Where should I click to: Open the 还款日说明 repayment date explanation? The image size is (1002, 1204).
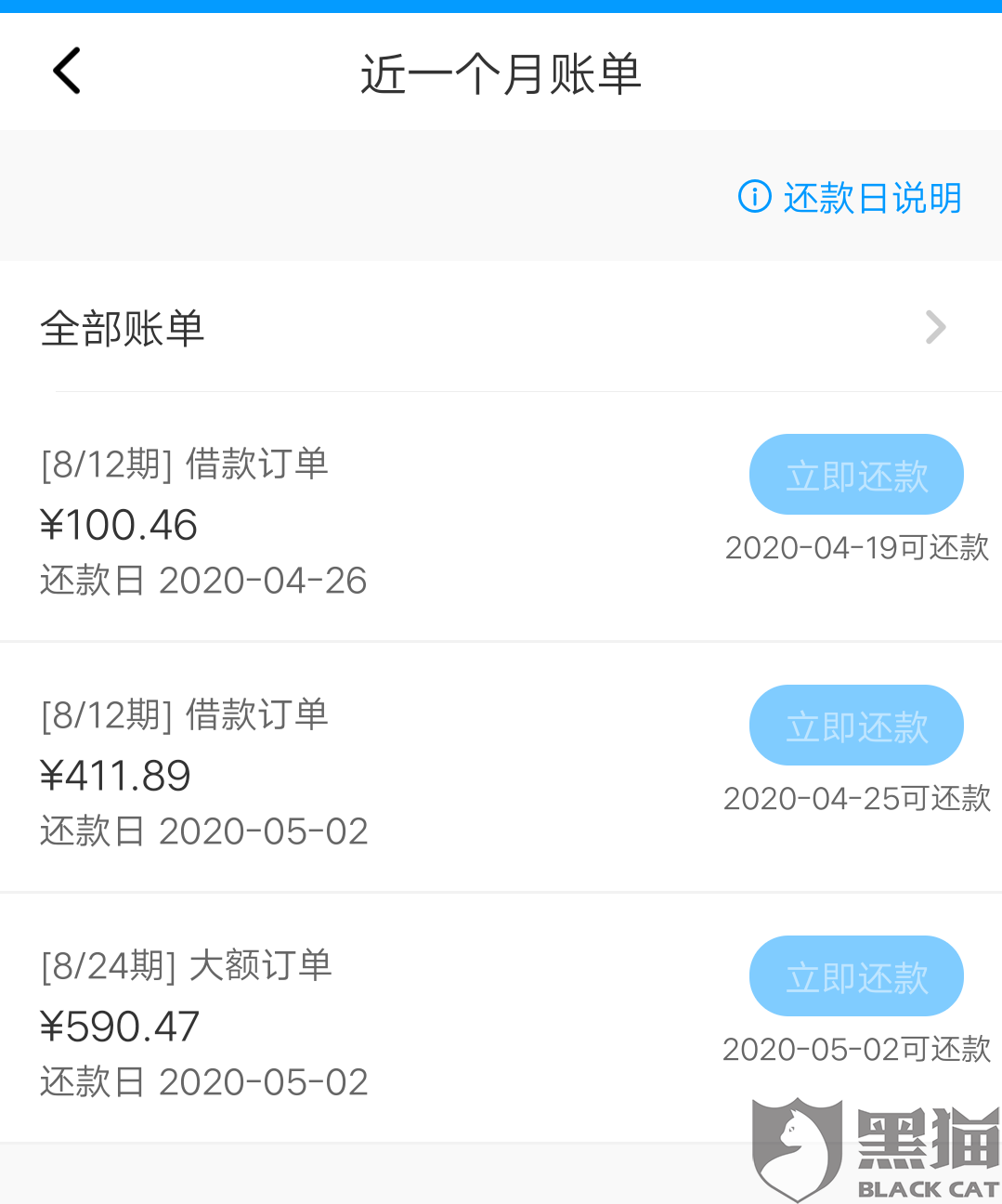(x=850, y=197)
